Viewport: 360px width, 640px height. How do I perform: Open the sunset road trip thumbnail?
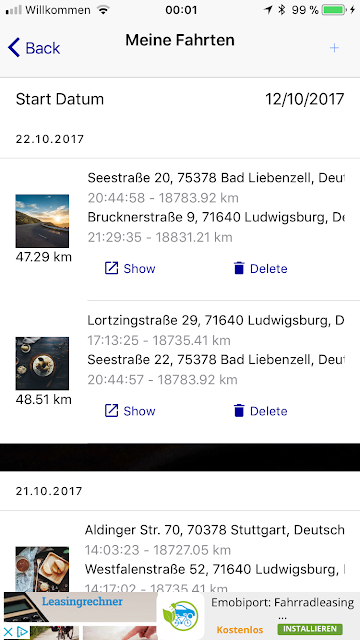(42, 221)
